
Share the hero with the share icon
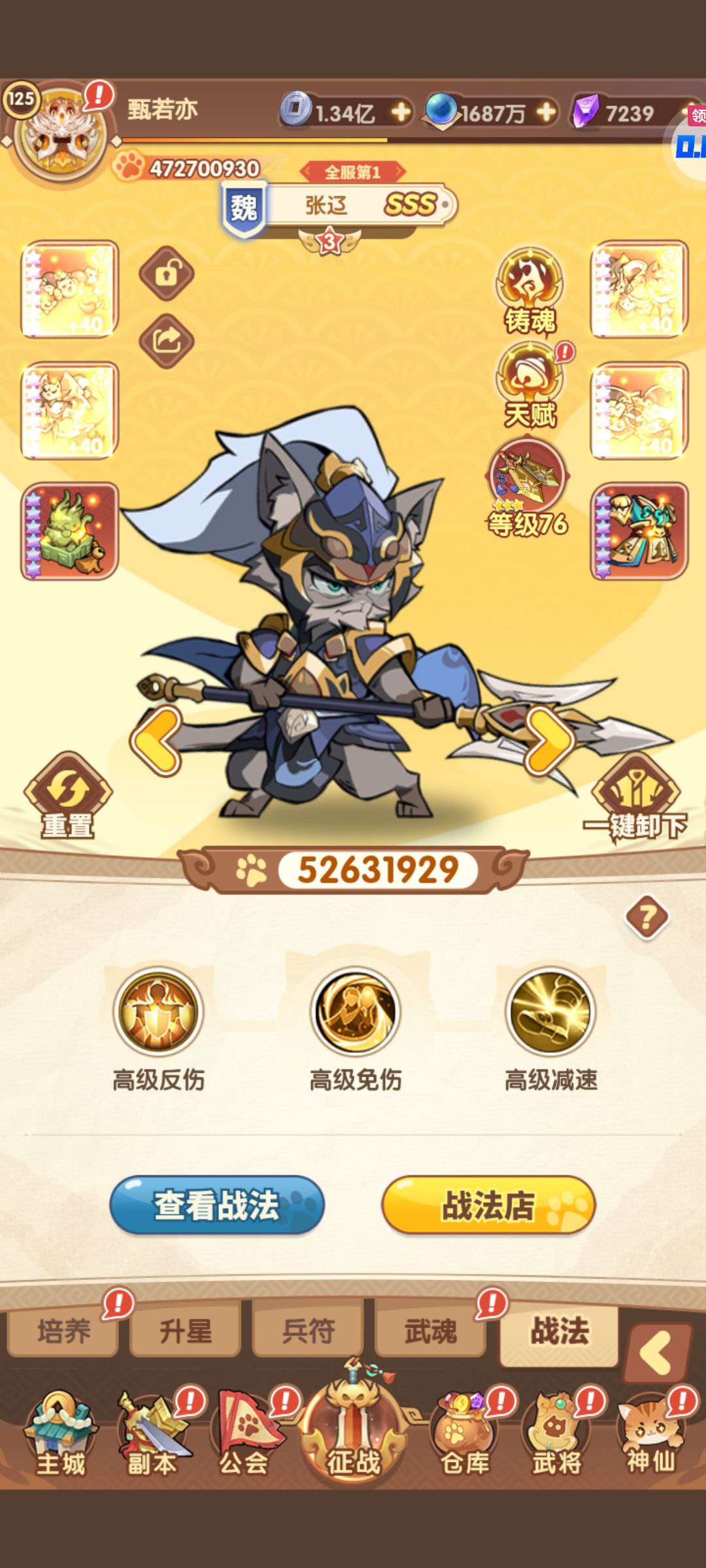(x=167, y=341)
